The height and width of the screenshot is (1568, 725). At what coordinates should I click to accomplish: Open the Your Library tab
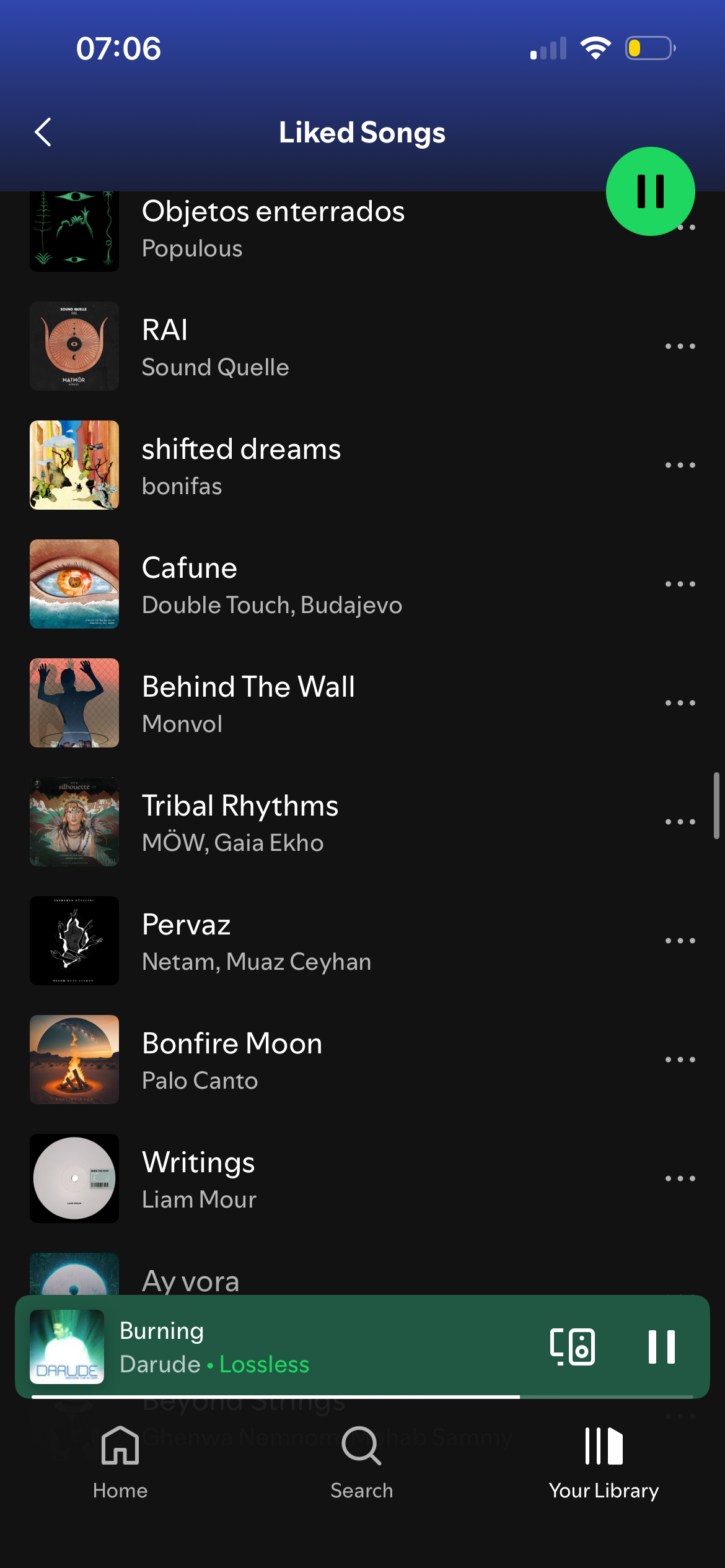(x=604, y=1463)
